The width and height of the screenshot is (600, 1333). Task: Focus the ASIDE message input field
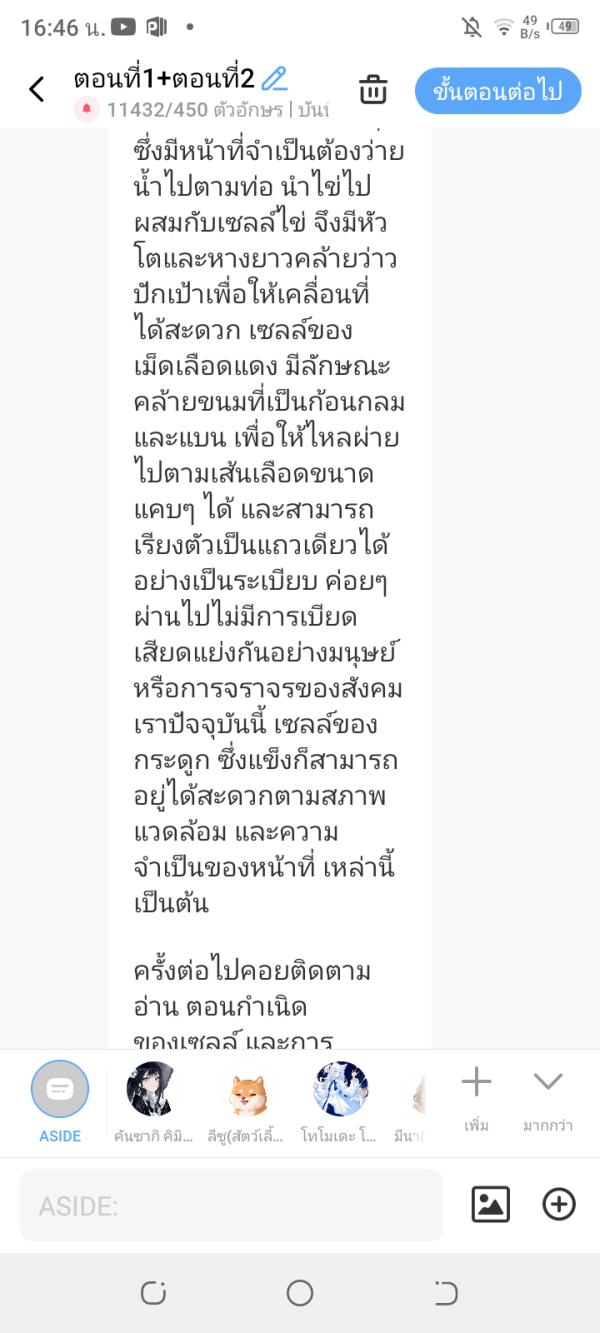pos(231,1206)
